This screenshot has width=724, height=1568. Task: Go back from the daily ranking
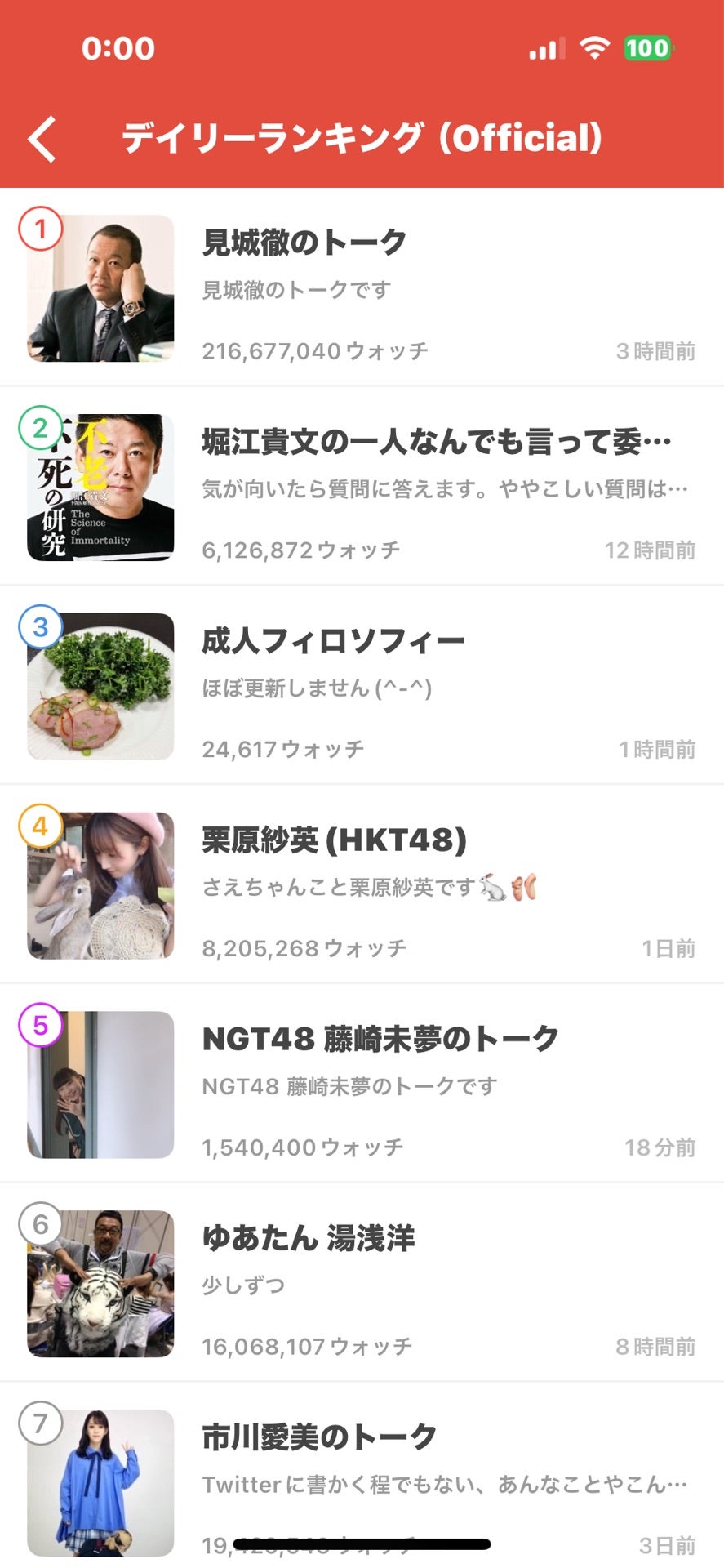tap(42, 139)
